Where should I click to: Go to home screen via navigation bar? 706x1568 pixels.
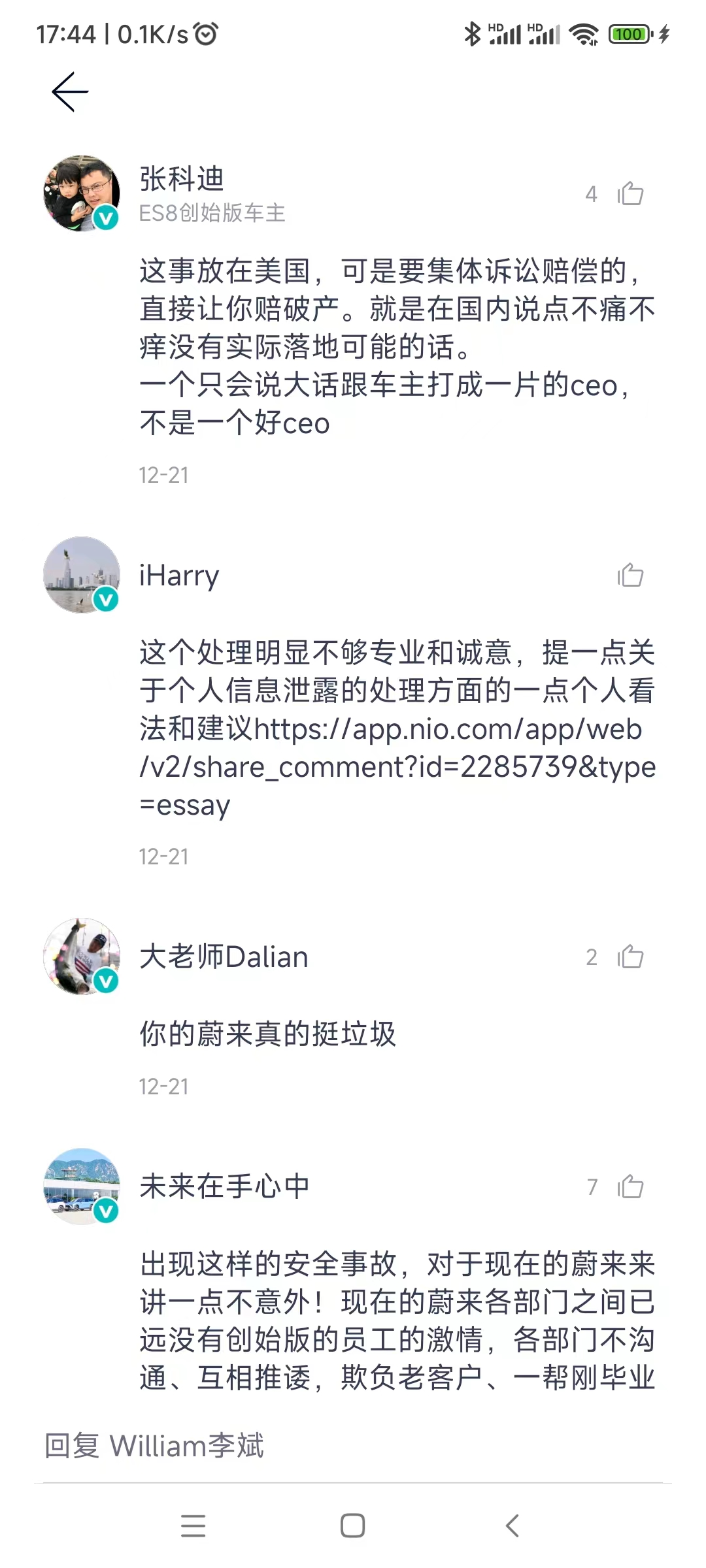coord(353,1526)
